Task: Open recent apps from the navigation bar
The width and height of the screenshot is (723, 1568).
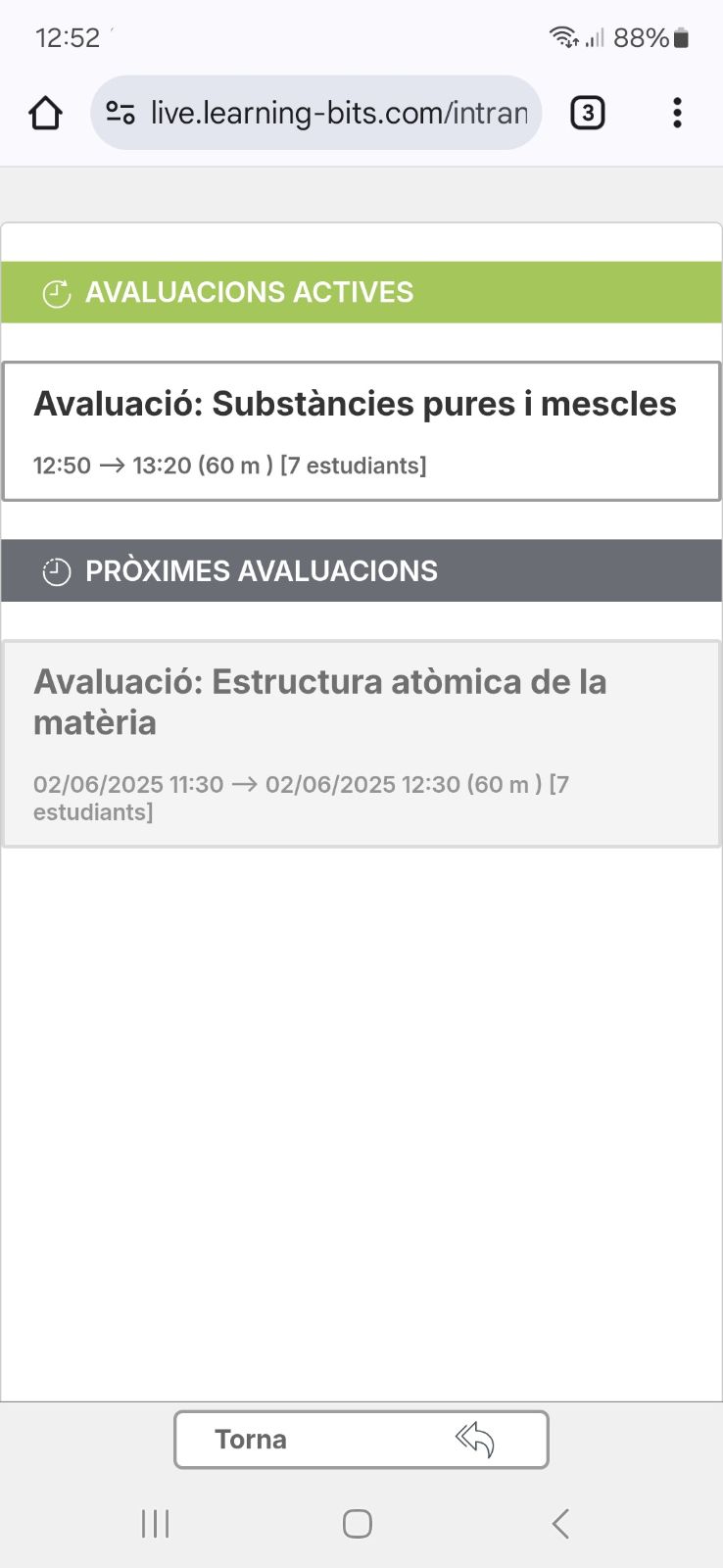Action: pyautogui.click(x=155, y=1524)
